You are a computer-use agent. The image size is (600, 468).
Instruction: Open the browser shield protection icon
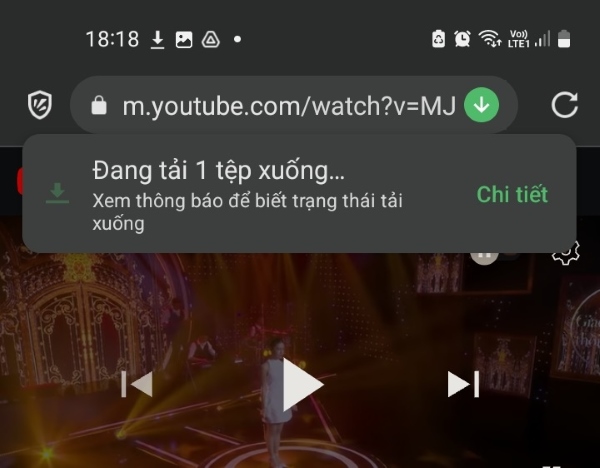39,105
